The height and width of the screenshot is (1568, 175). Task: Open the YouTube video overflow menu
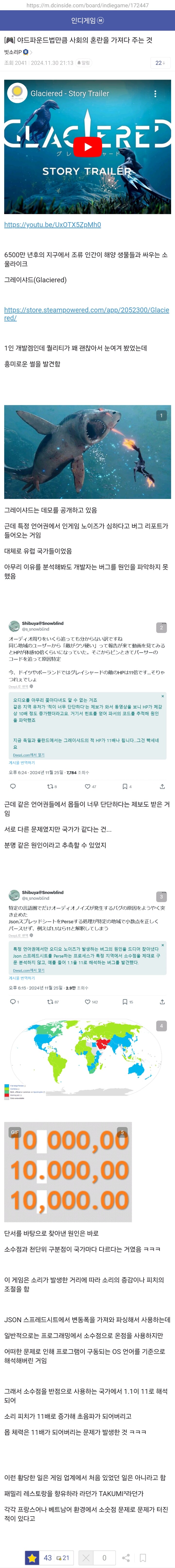155,94
